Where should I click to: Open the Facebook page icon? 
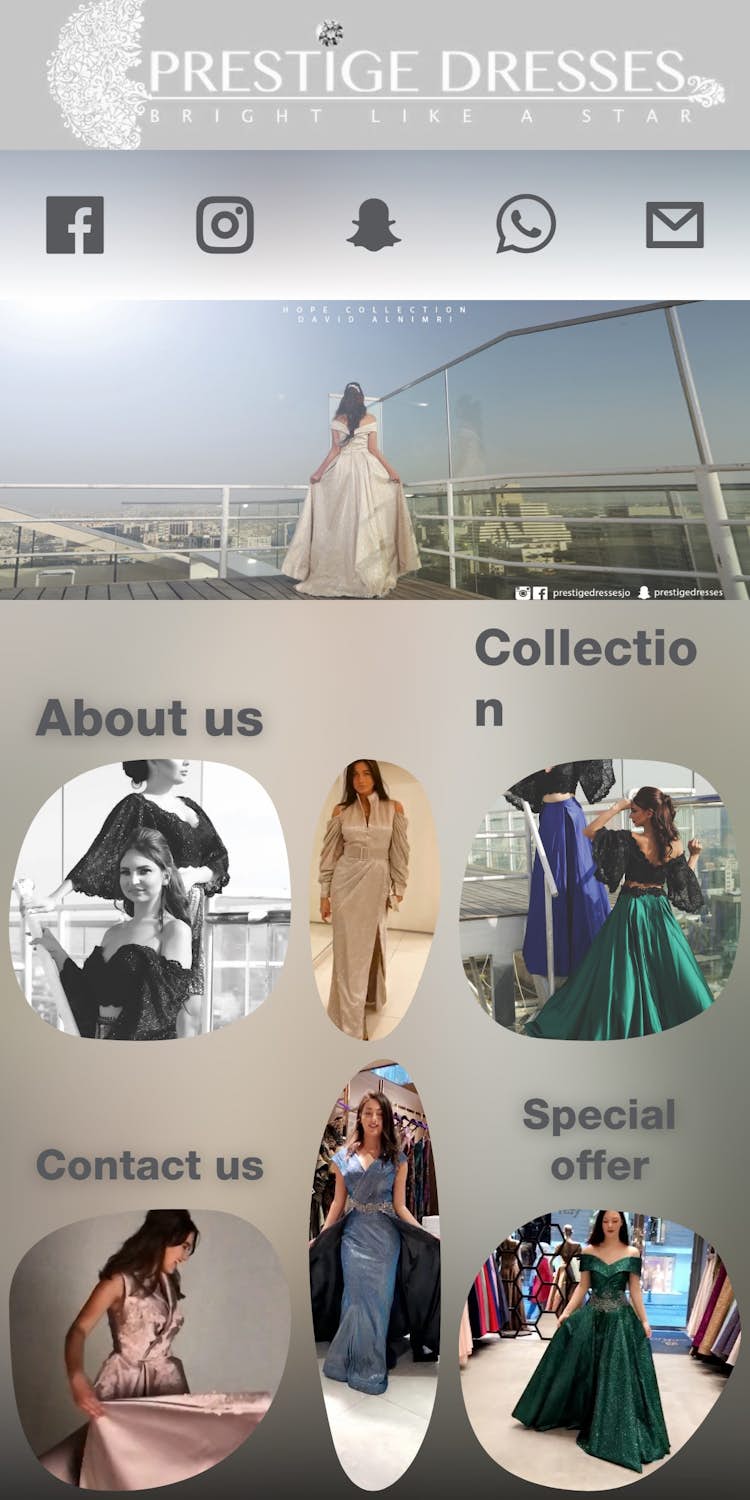pos(73,225)
